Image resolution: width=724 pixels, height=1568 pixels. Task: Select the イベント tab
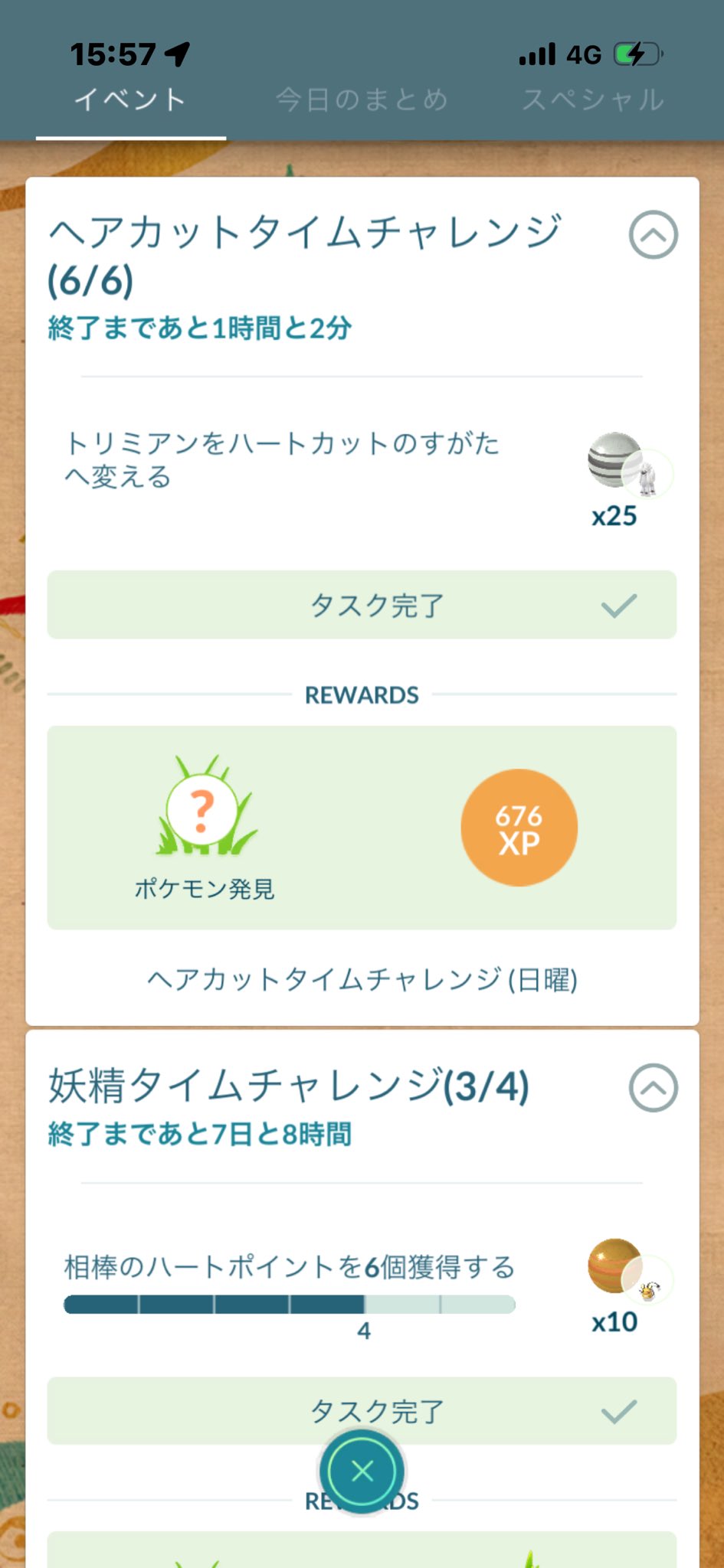pos(130,100)
